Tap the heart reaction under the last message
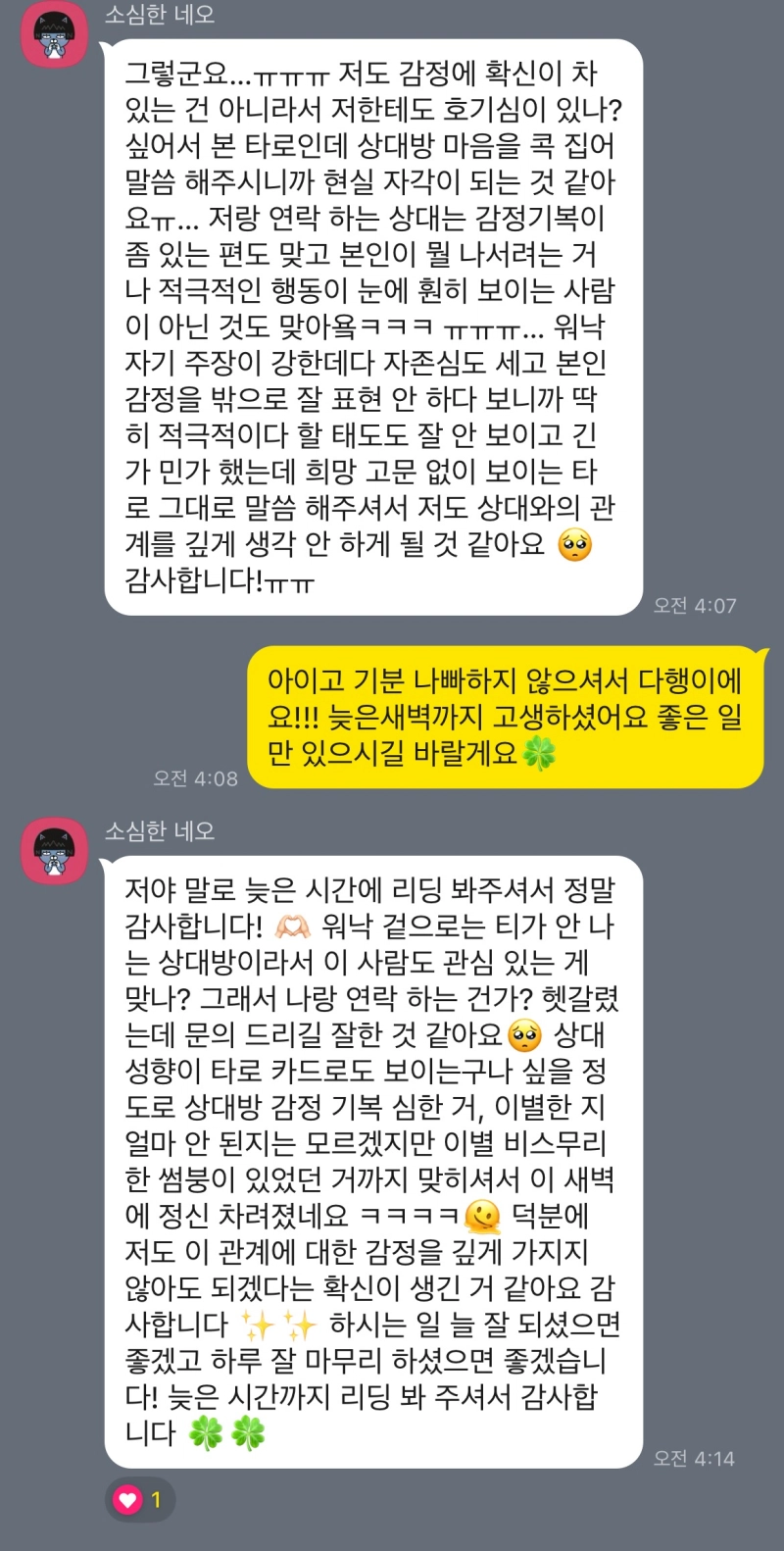The image size is (784, 1551). pos(139,1499)
